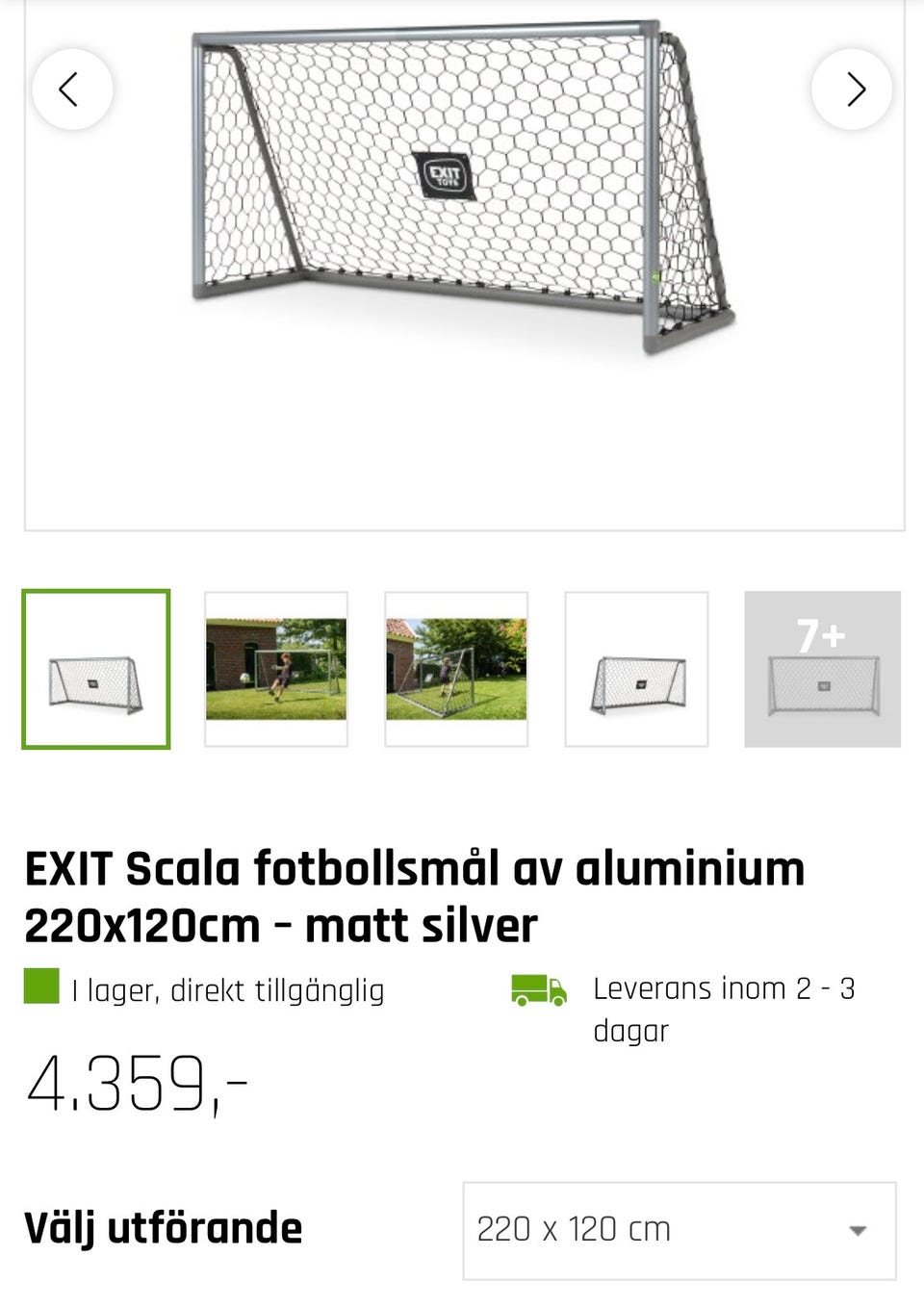Select the thumbnail of the boy kicking a ball

click(276, 668)
